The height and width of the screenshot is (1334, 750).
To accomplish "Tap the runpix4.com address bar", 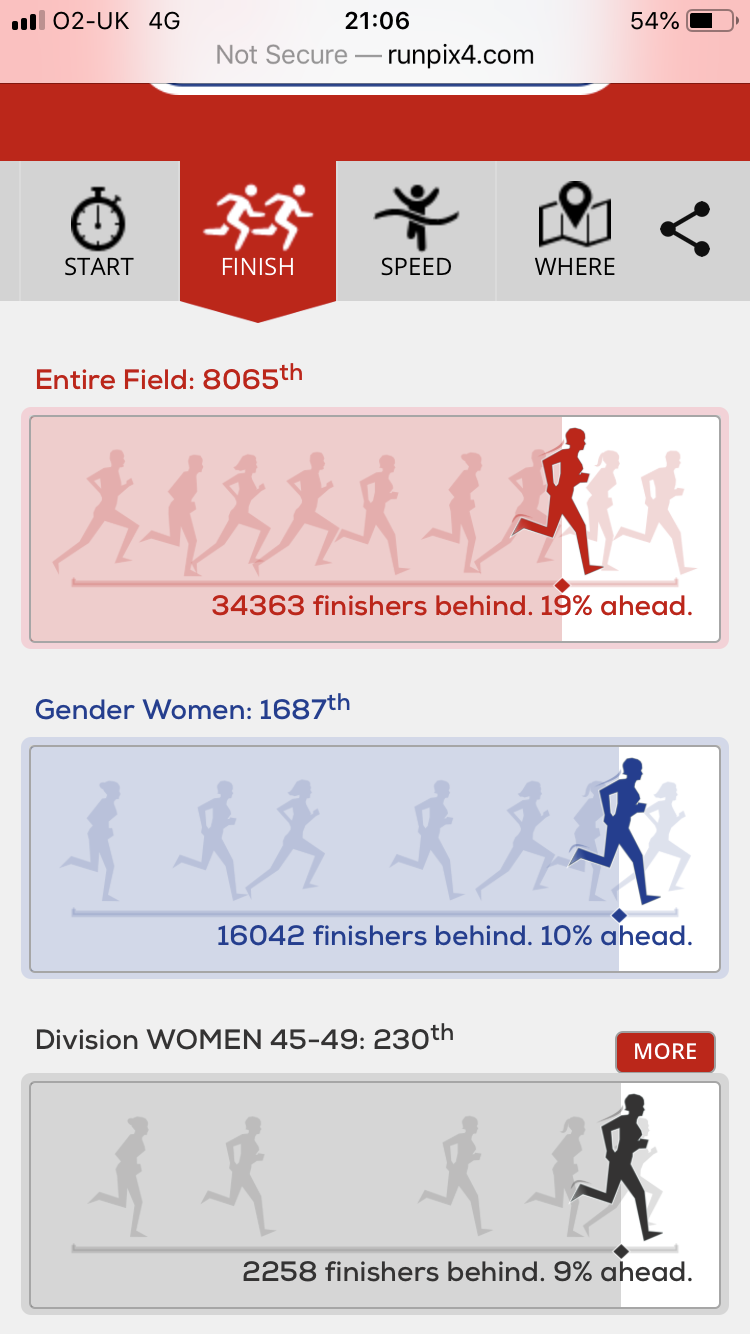I will [x=375, y=54].
